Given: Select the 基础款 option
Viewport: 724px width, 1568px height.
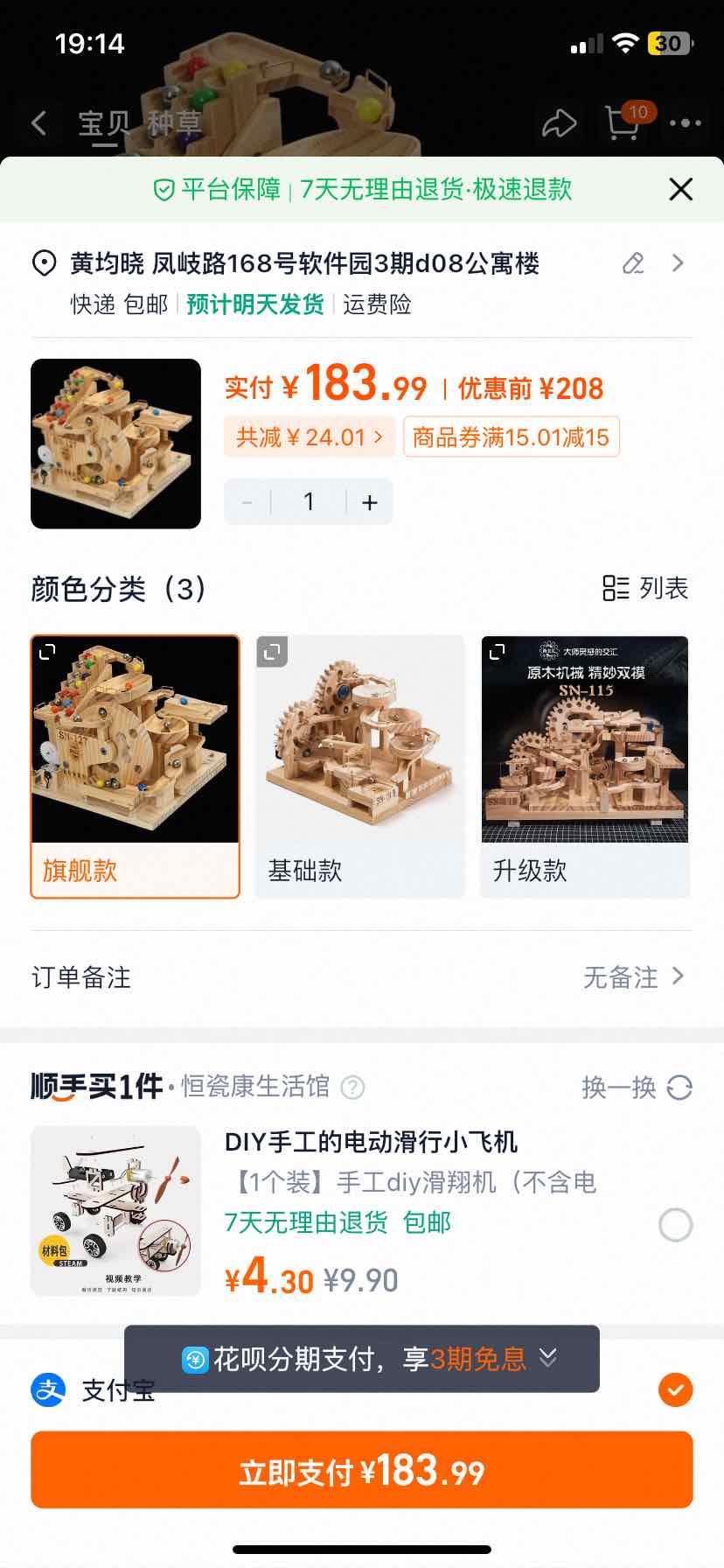Looking at the screenshot, I should 359,766.
